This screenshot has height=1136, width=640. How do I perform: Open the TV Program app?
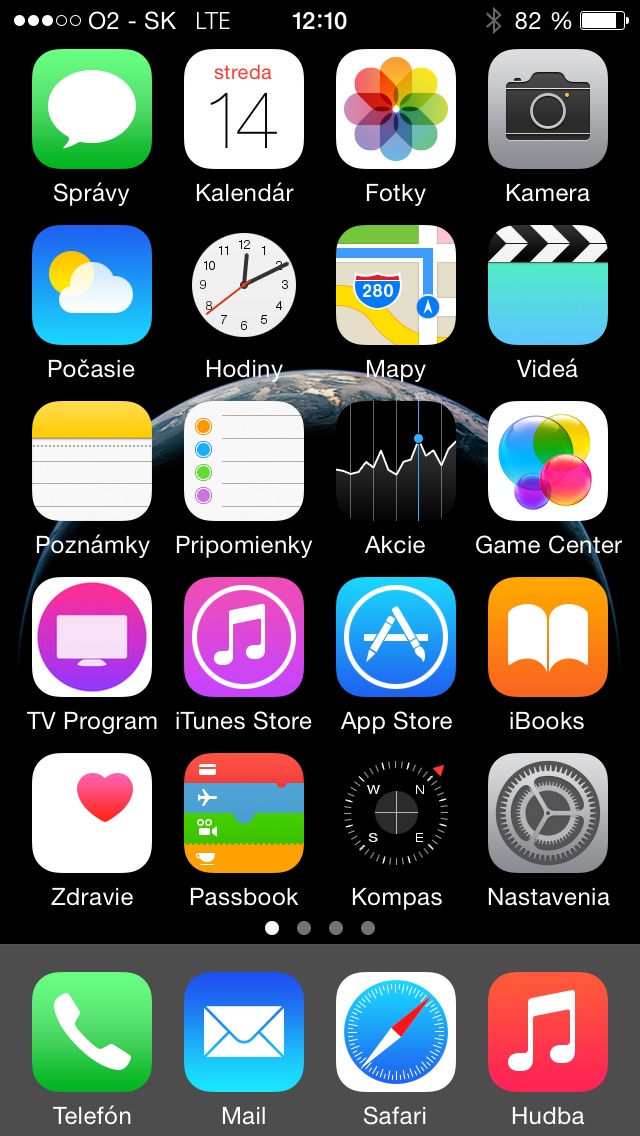[92, 637]
